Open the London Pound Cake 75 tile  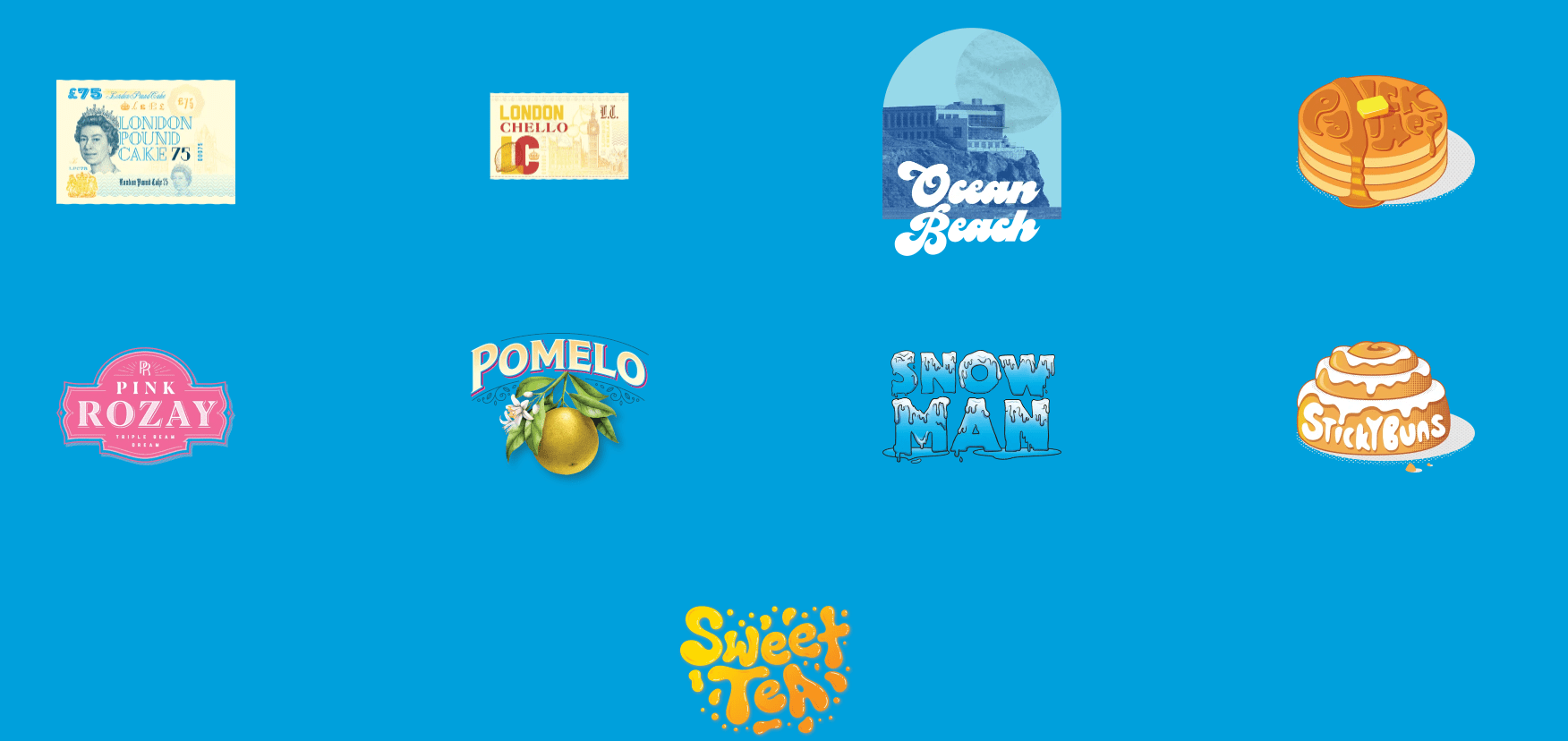[x=146, y=141]
